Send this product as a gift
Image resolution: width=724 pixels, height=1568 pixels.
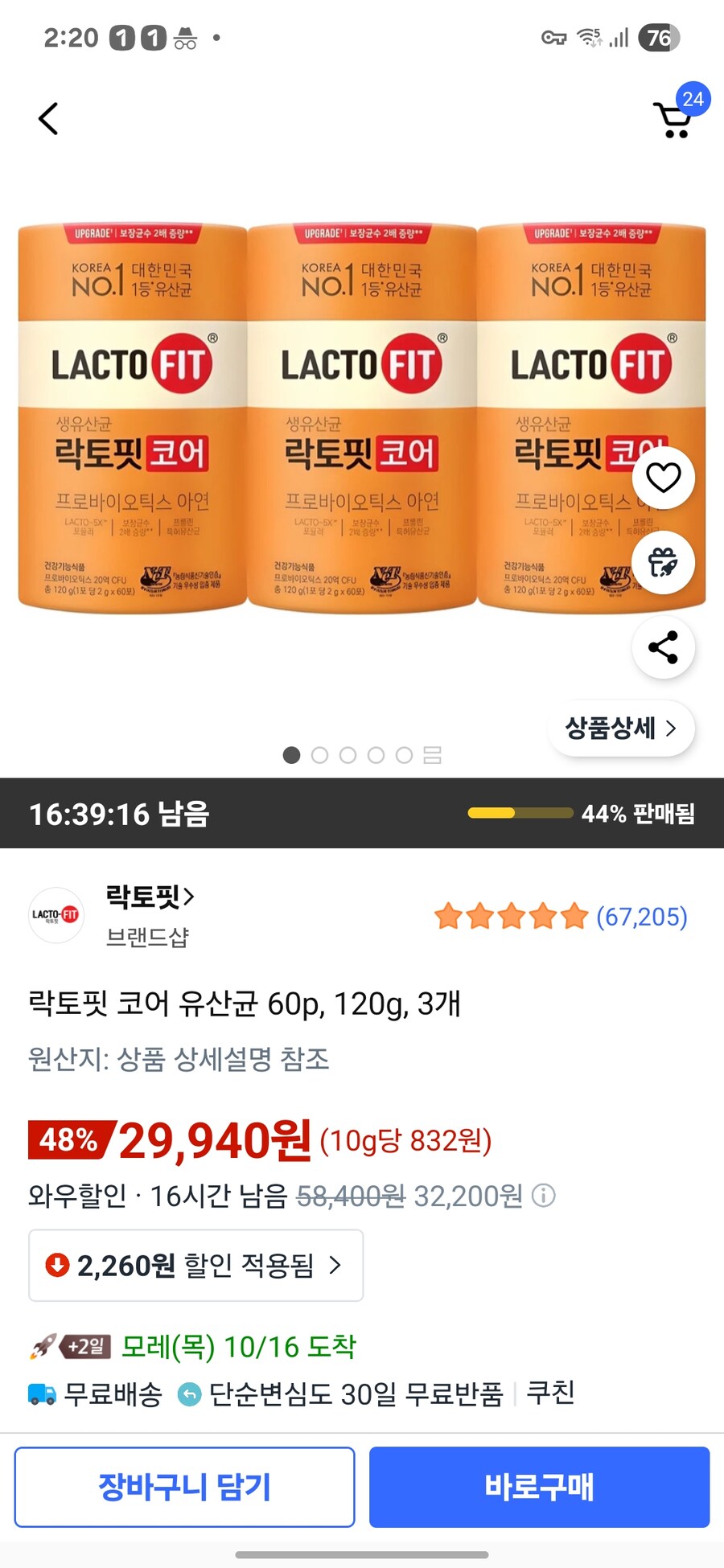tap(663, 562)
